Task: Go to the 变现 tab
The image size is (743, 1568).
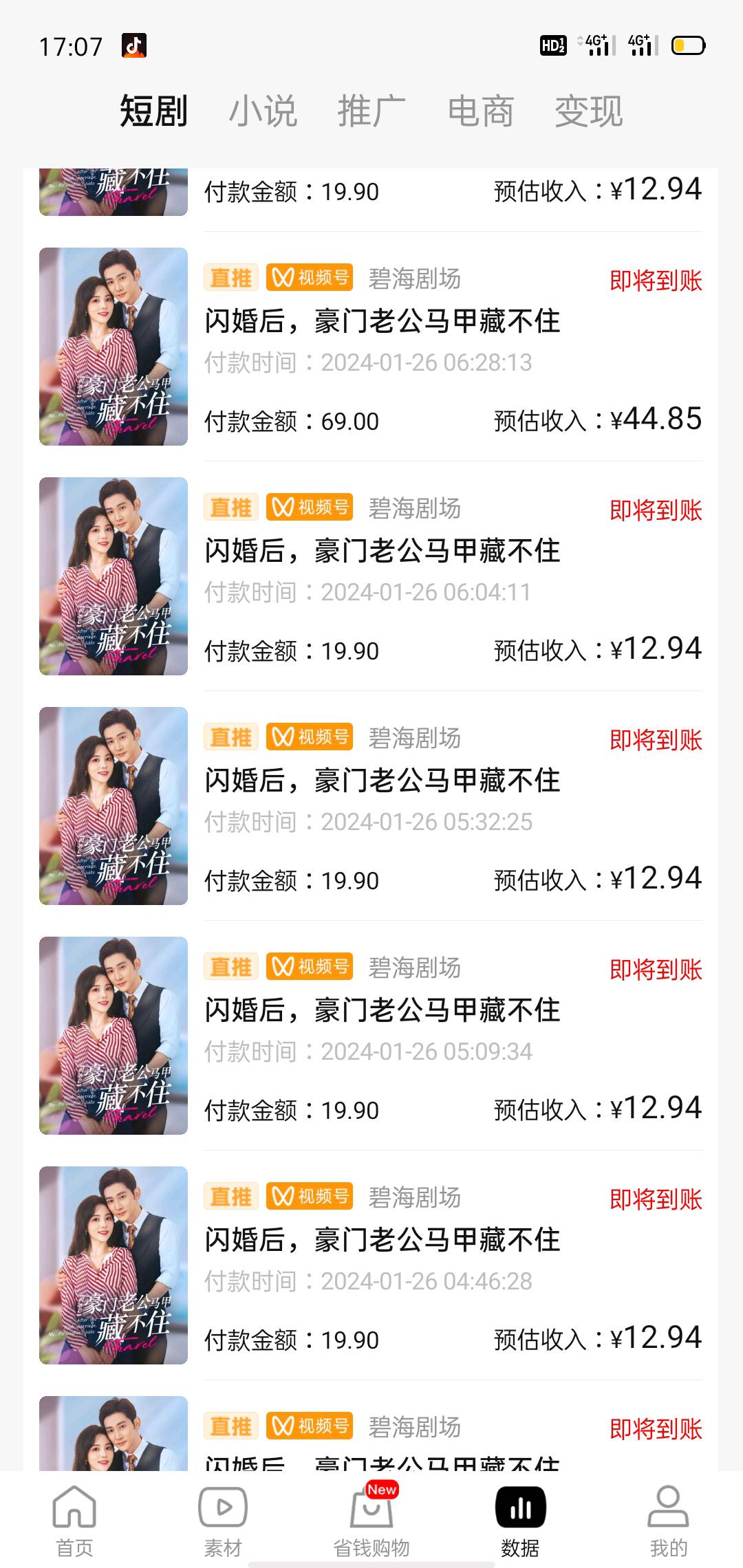Action: (589, 111)
